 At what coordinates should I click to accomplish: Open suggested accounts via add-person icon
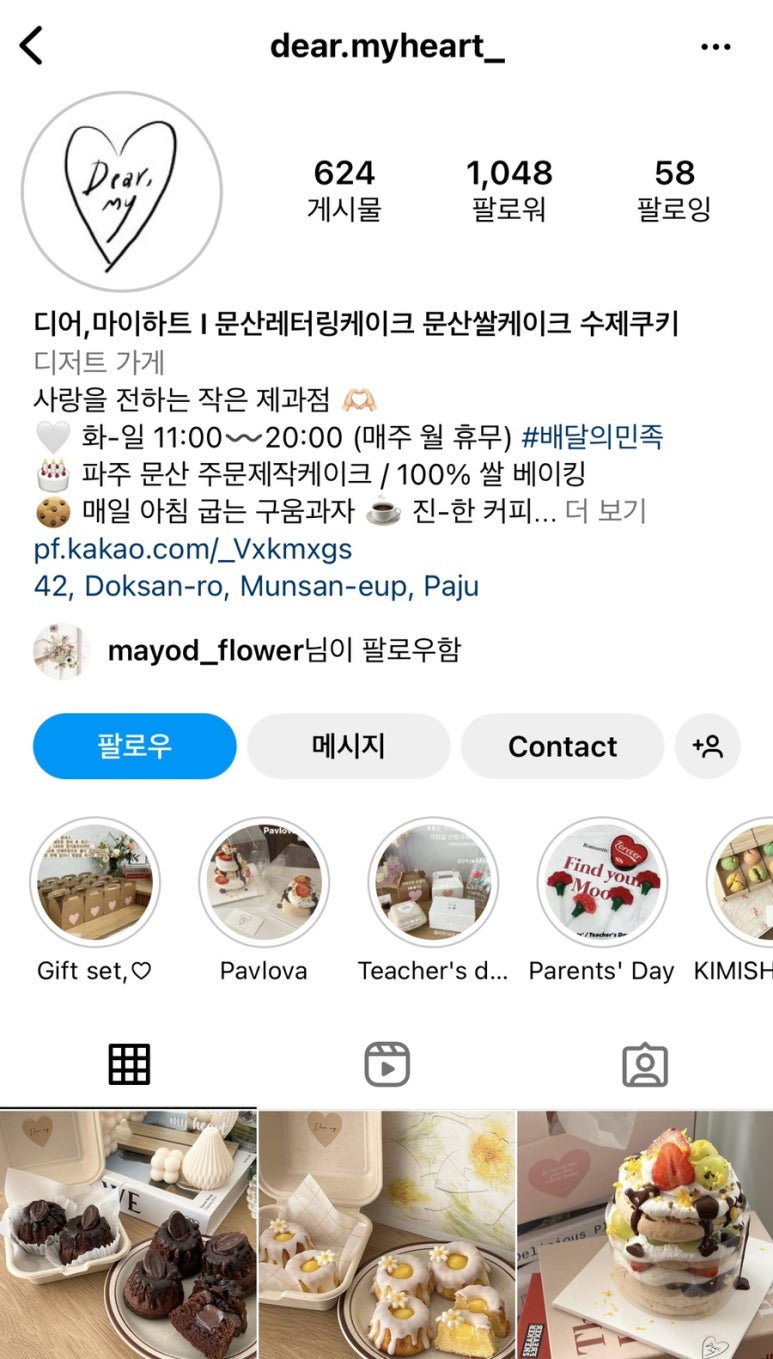[707, 746]
